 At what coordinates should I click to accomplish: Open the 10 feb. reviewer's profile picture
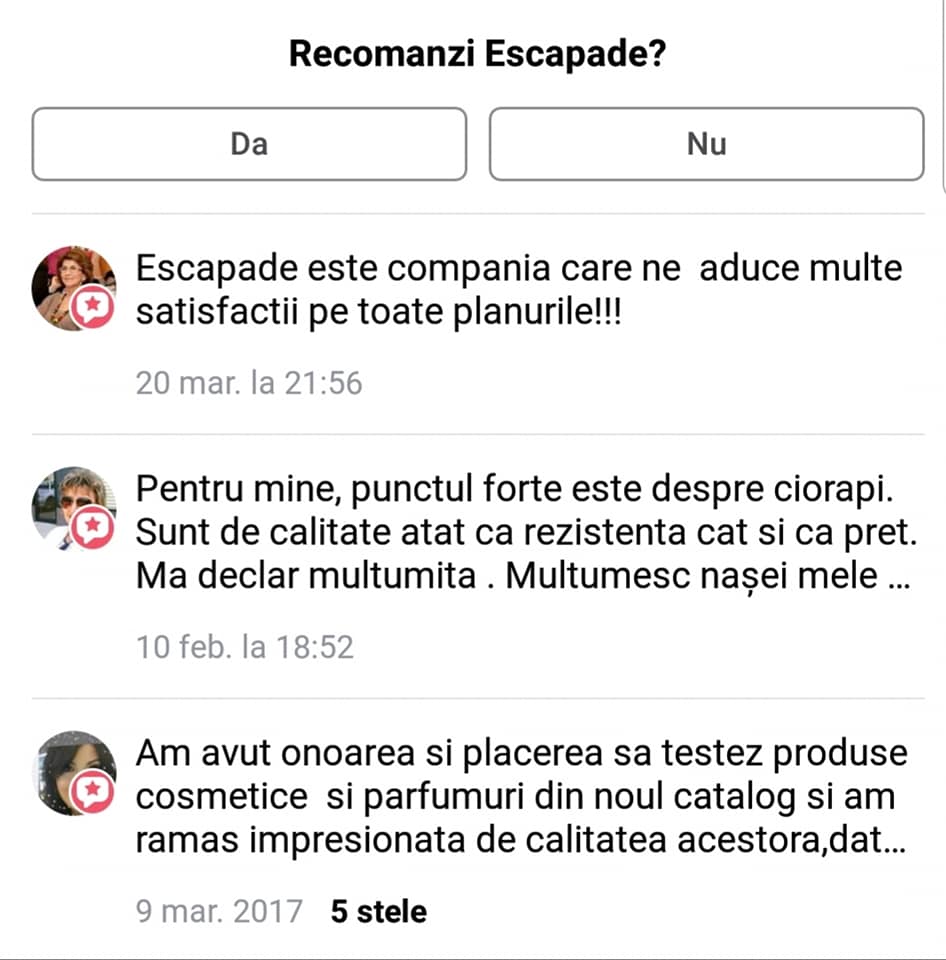pos(73,508)
